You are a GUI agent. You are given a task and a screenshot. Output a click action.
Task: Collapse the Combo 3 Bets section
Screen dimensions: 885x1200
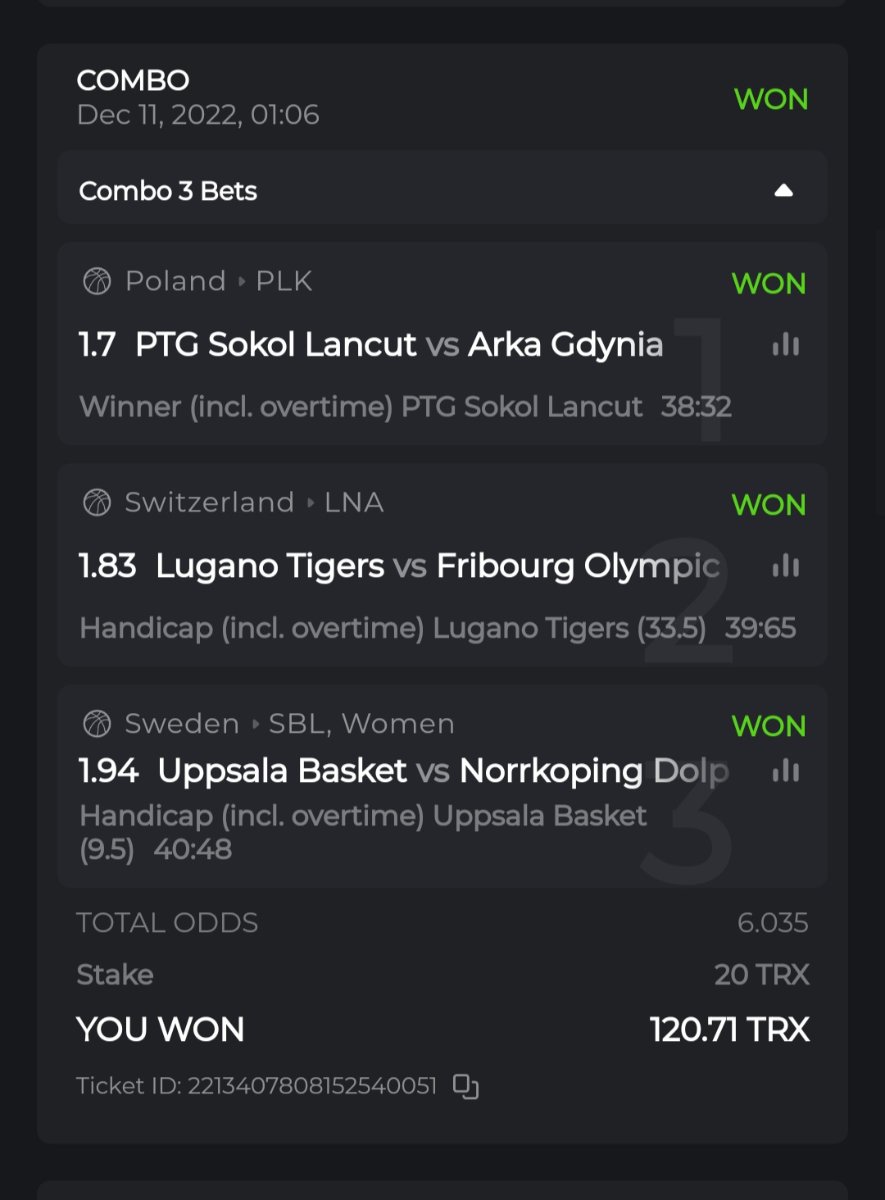coord(783,190)
